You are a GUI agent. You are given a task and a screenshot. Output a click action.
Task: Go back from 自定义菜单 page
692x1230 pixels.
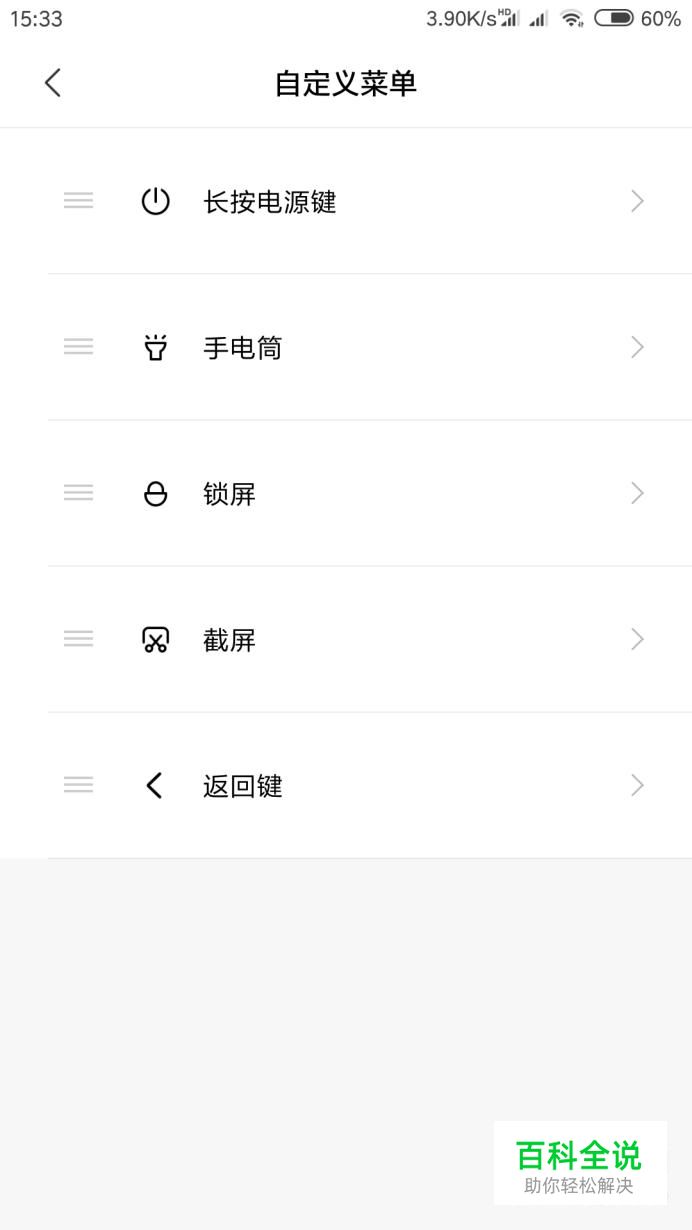pos(53,83)
